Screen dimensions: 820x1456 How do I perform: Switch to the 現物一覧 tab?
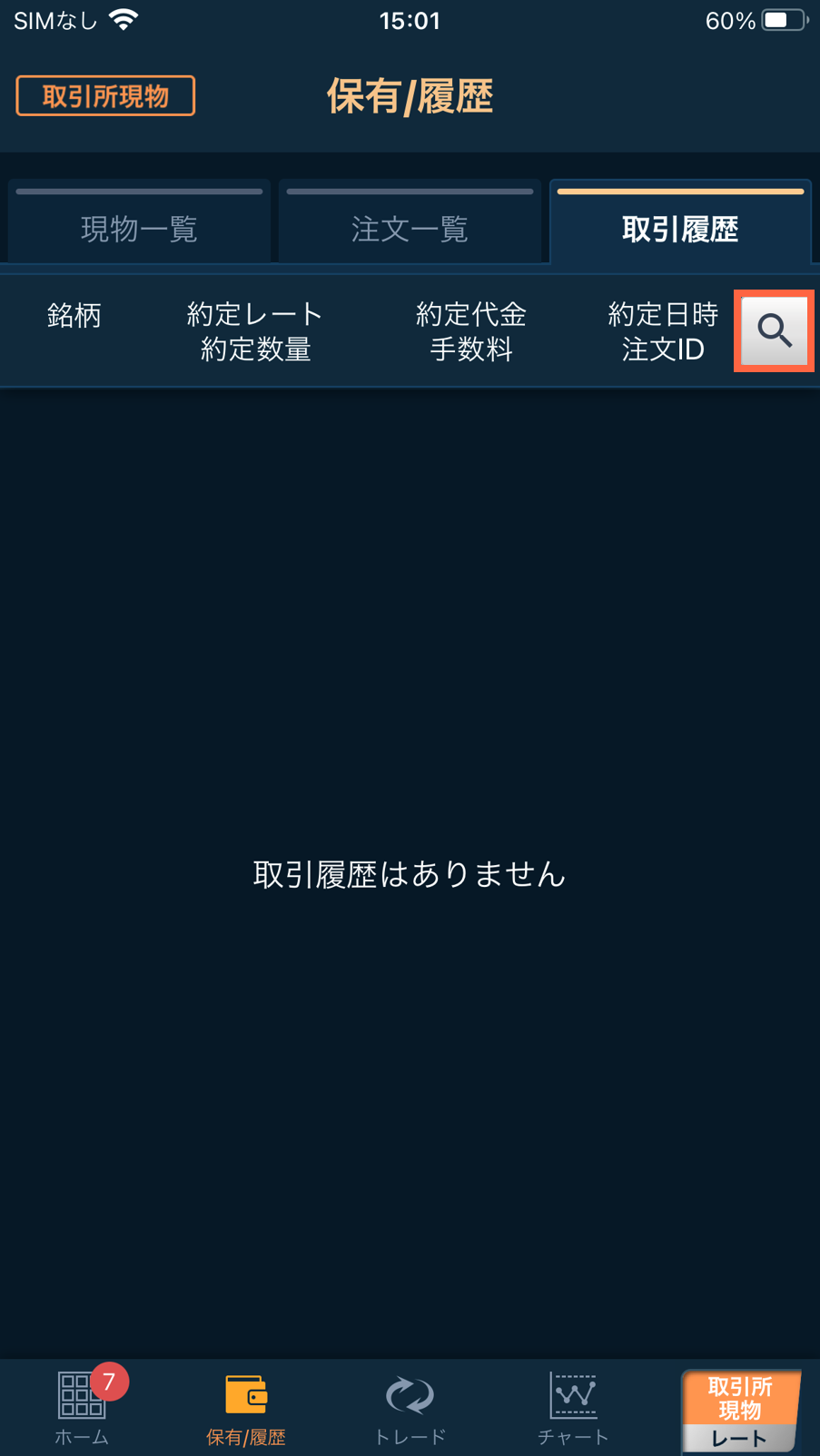[x=139, y=225]
